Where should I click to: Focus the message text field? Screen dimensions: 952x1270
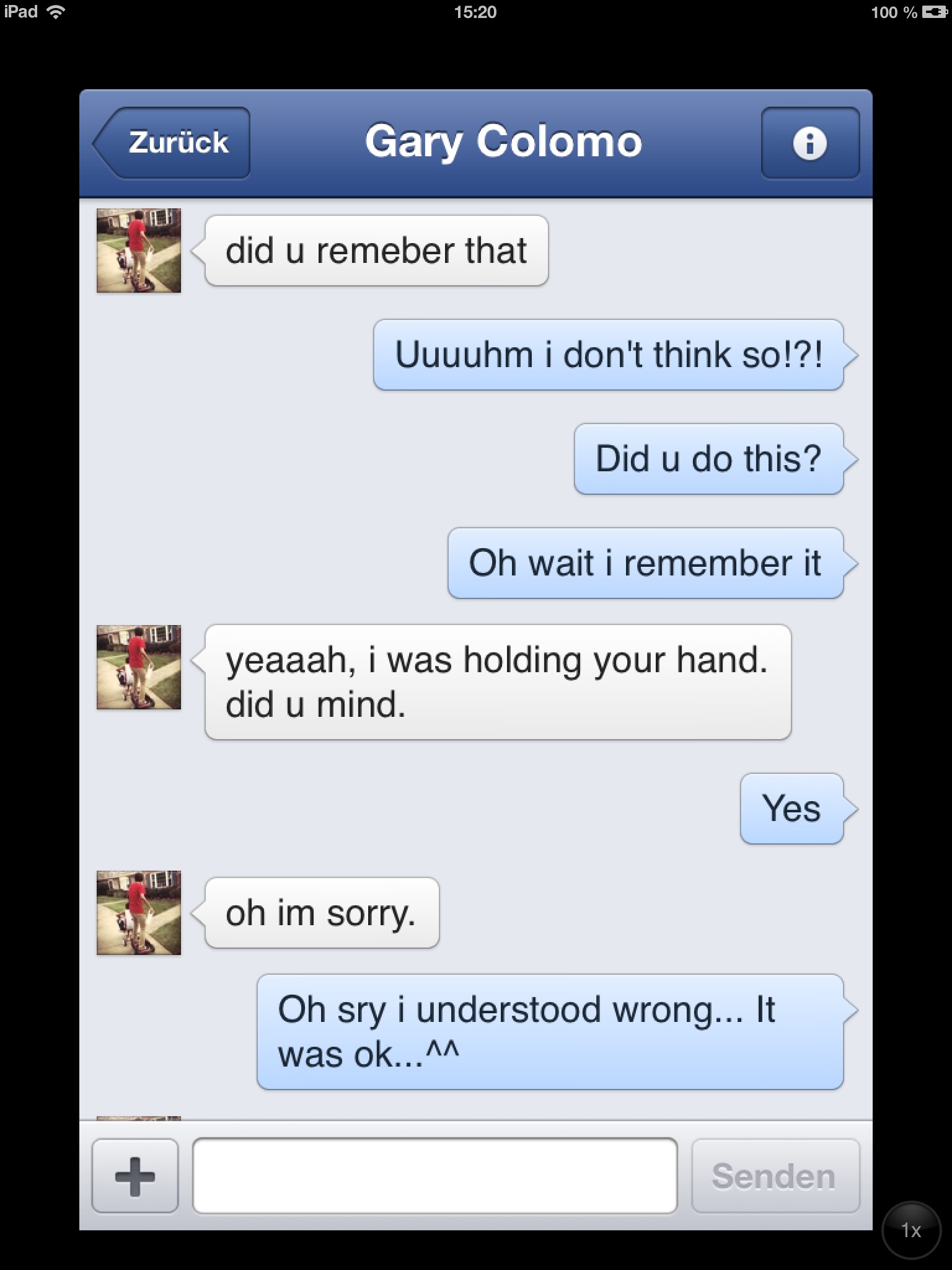tap(434, 1176)
